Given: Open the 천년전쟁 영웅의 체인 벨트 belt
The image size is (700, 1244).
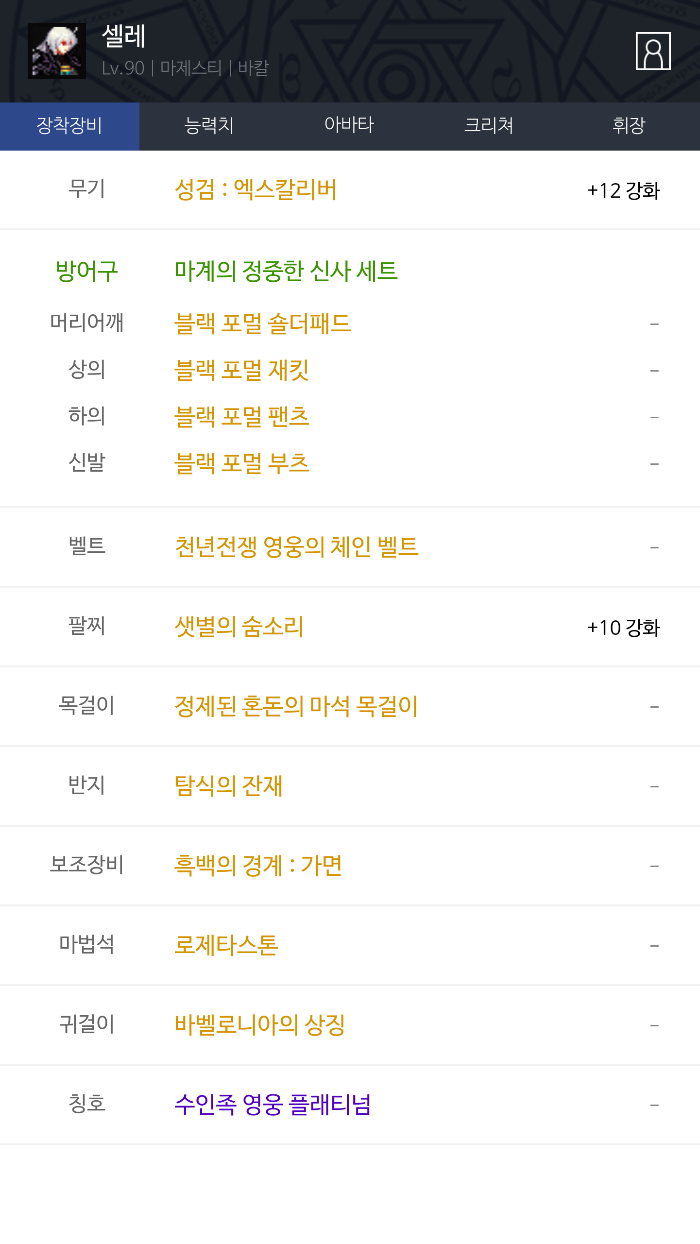Looking at the screenshot, I should 296,547.
